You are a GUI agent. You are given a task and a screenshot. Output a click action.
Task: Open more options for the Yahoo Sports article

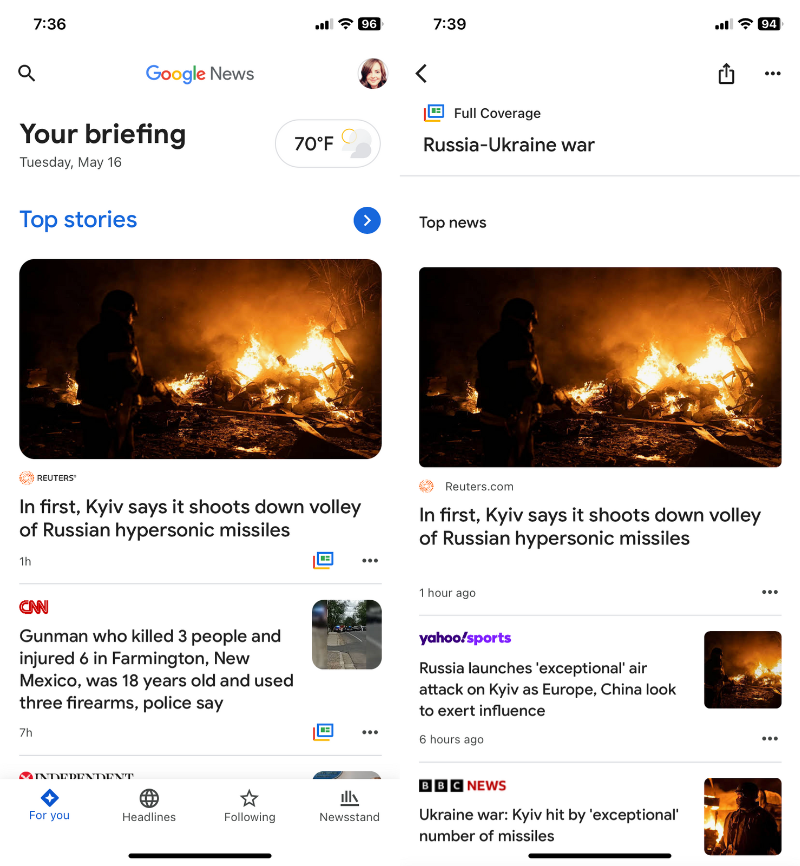(x=769, y=739)
